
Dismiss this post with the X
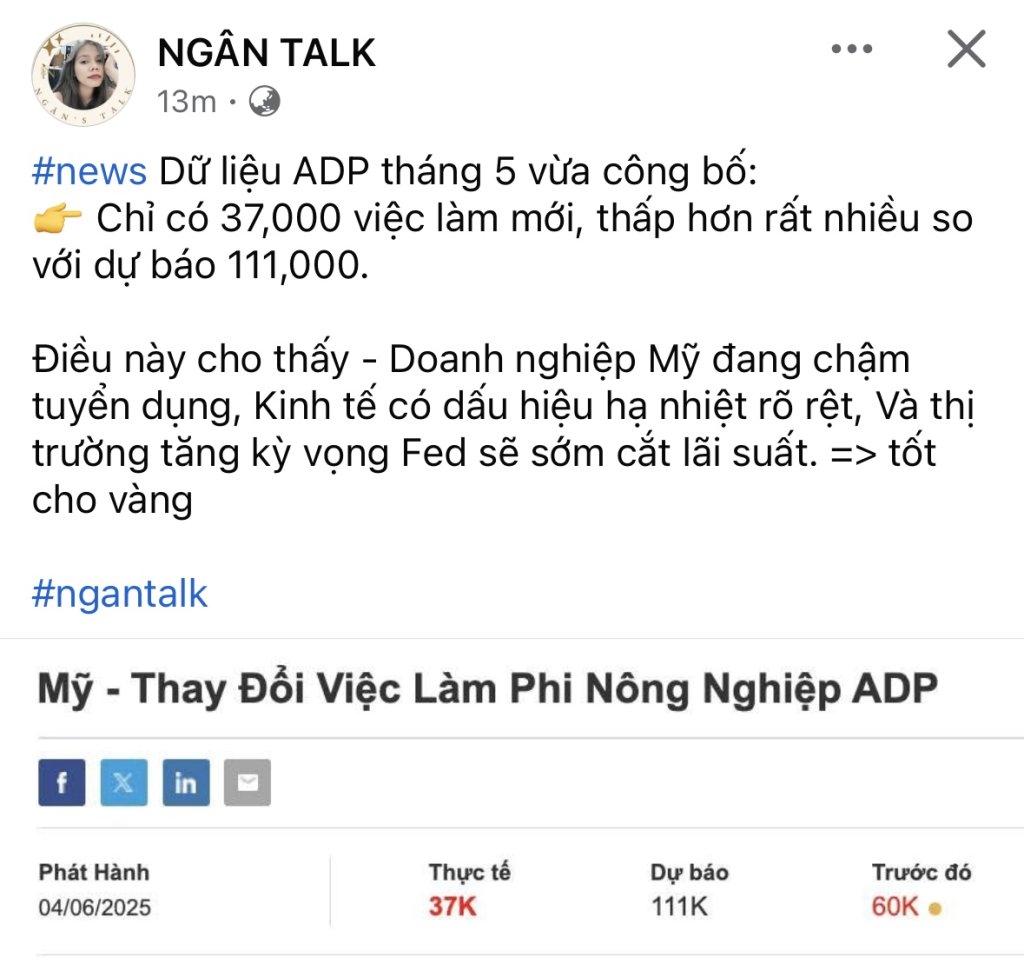point(966,49)
